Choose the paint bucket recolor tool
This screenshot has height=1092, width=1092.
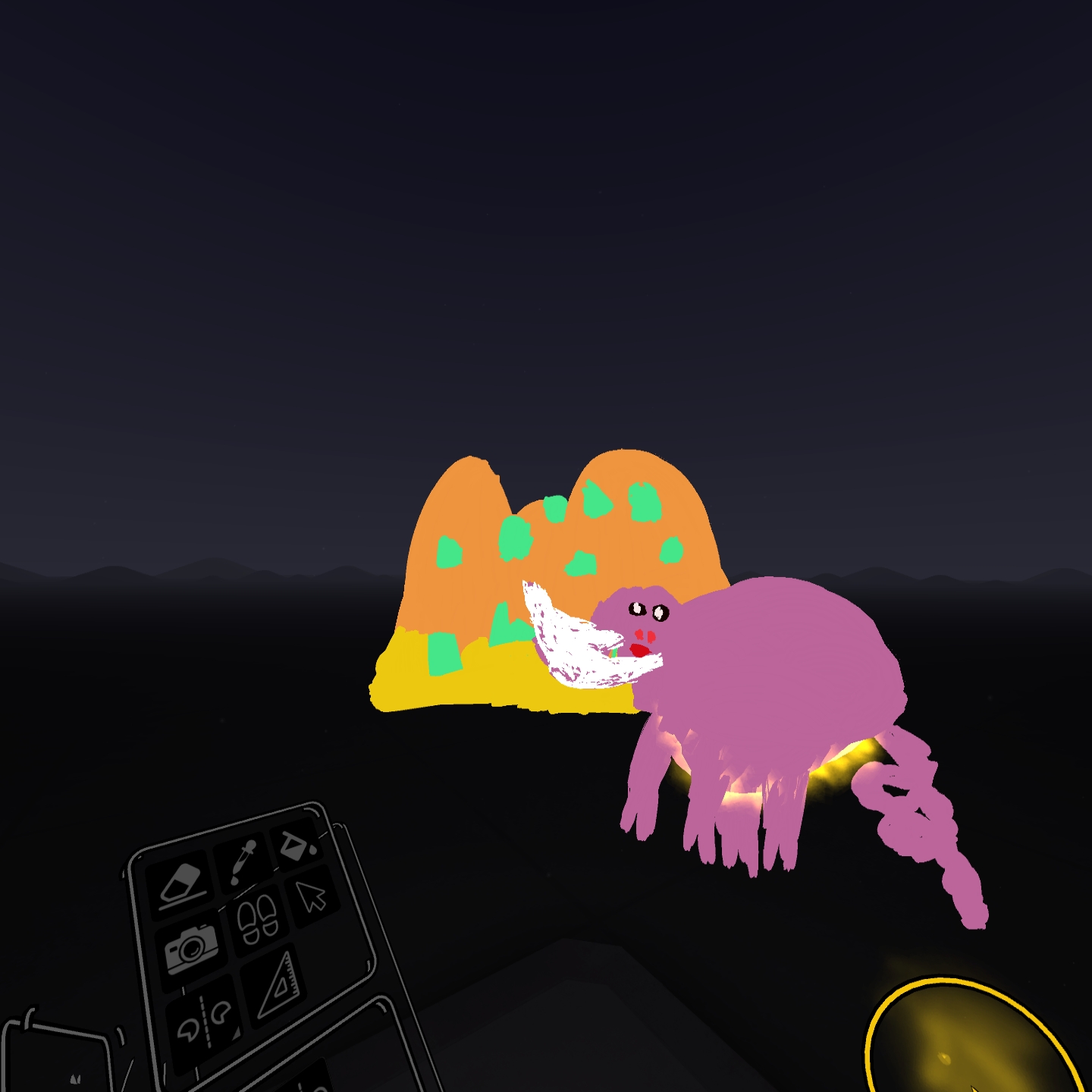click(x=296, y=844)
